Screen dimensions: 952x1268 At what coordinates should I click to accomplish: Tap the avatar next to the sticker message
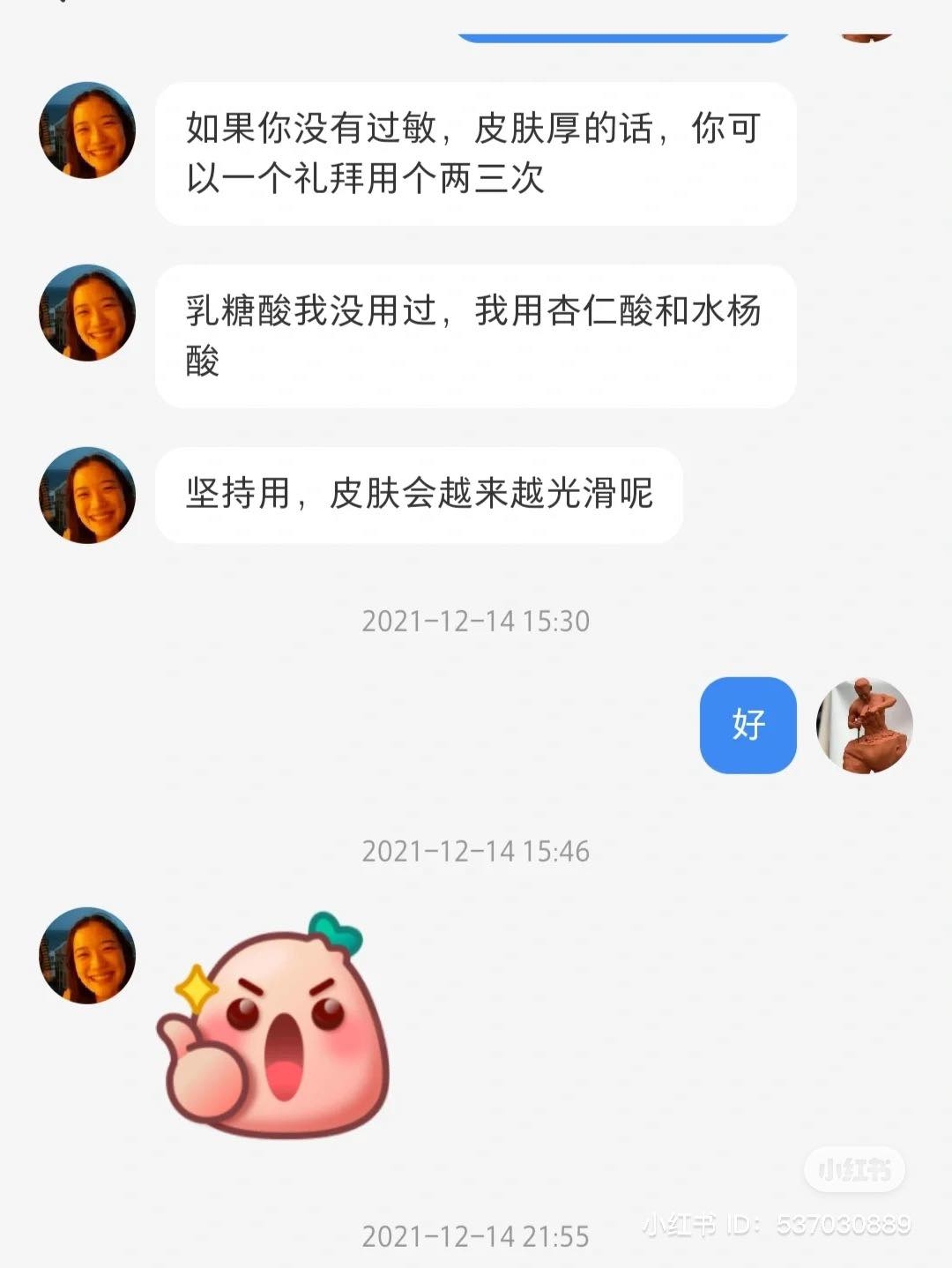(87, 955)
